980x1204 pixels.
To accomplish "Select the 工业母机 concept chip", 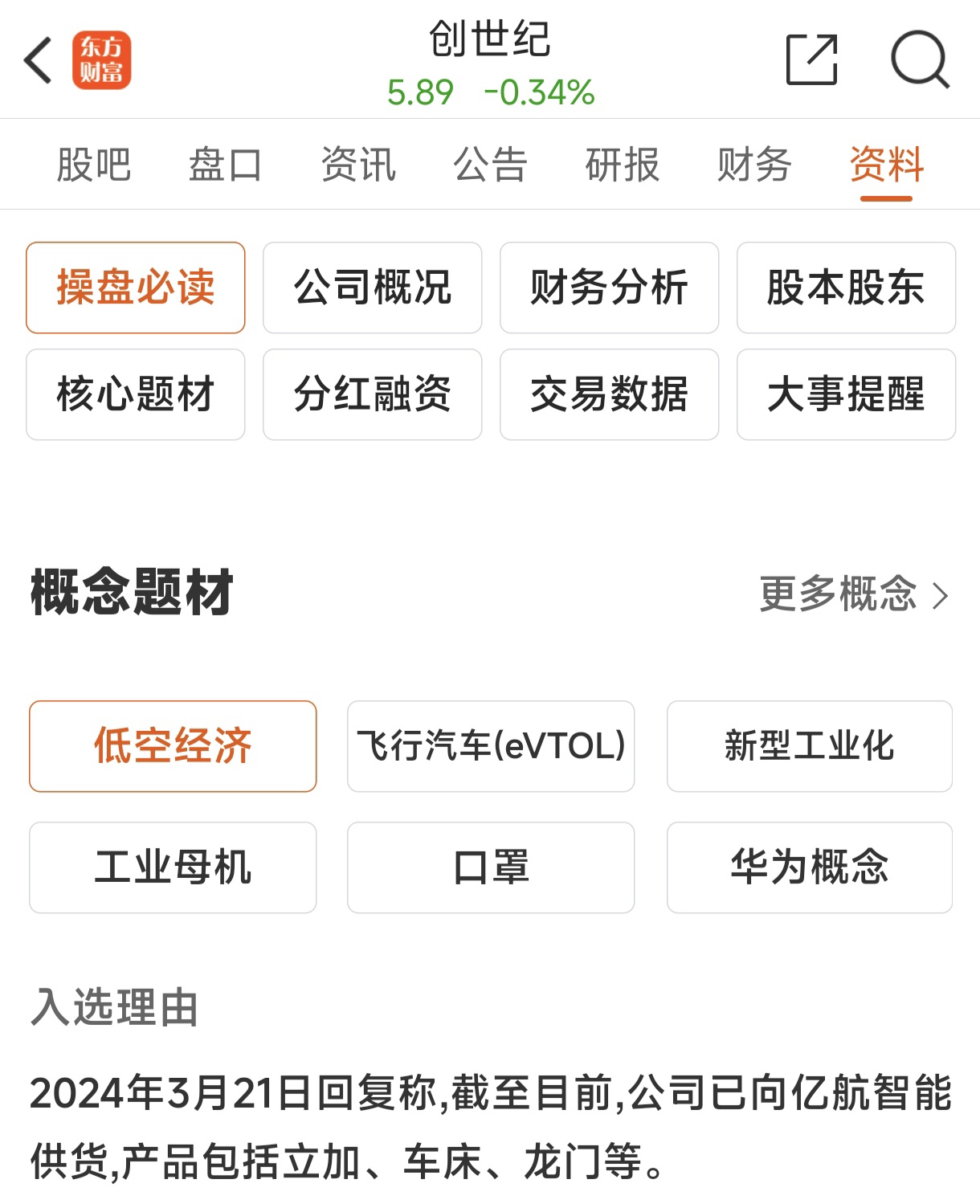I will pos(173,867).
